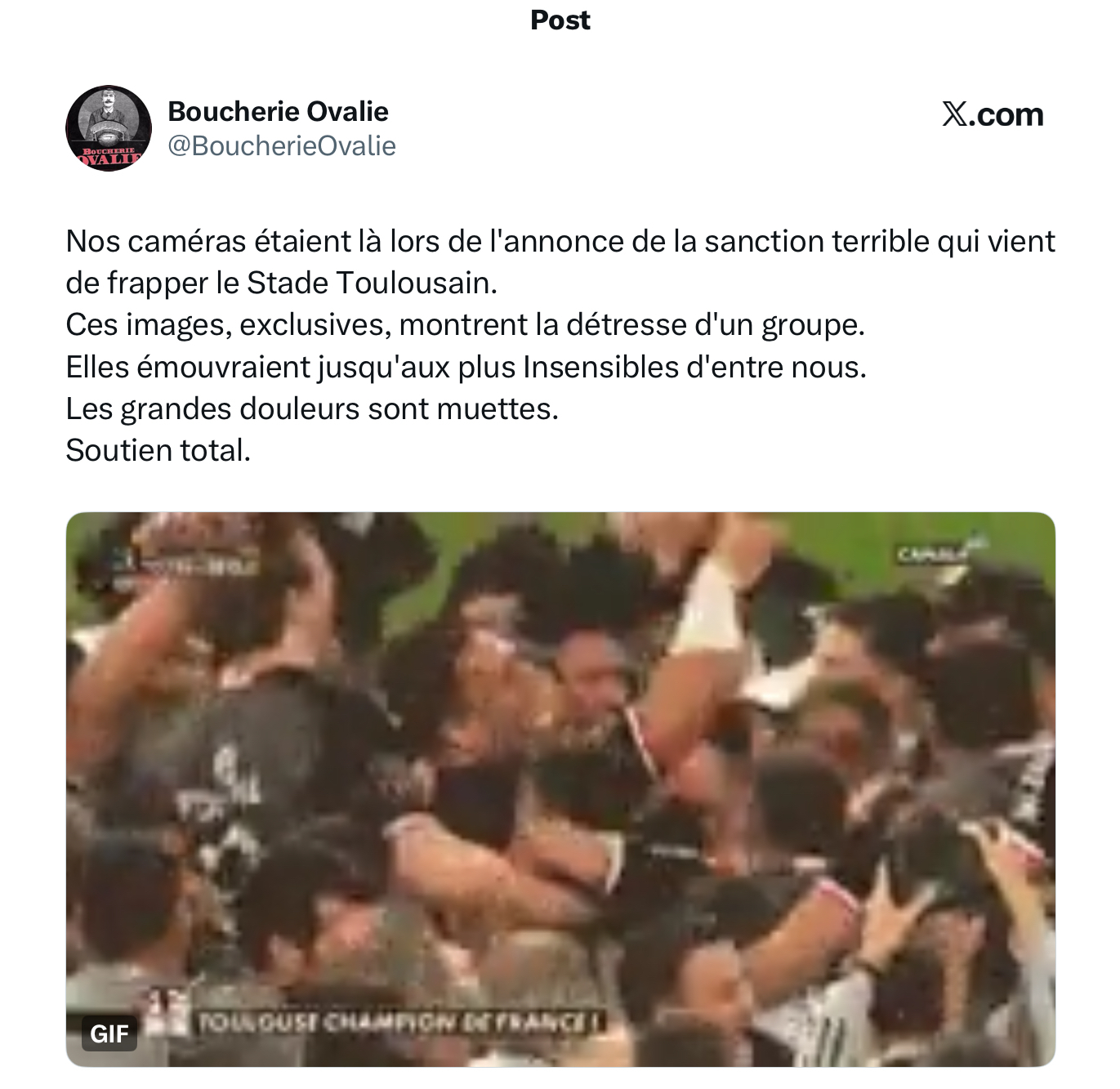This screenshot has height=1089, width=1120.
Task: Play the Toulouse celebration GIF
Action: (560, 788)
